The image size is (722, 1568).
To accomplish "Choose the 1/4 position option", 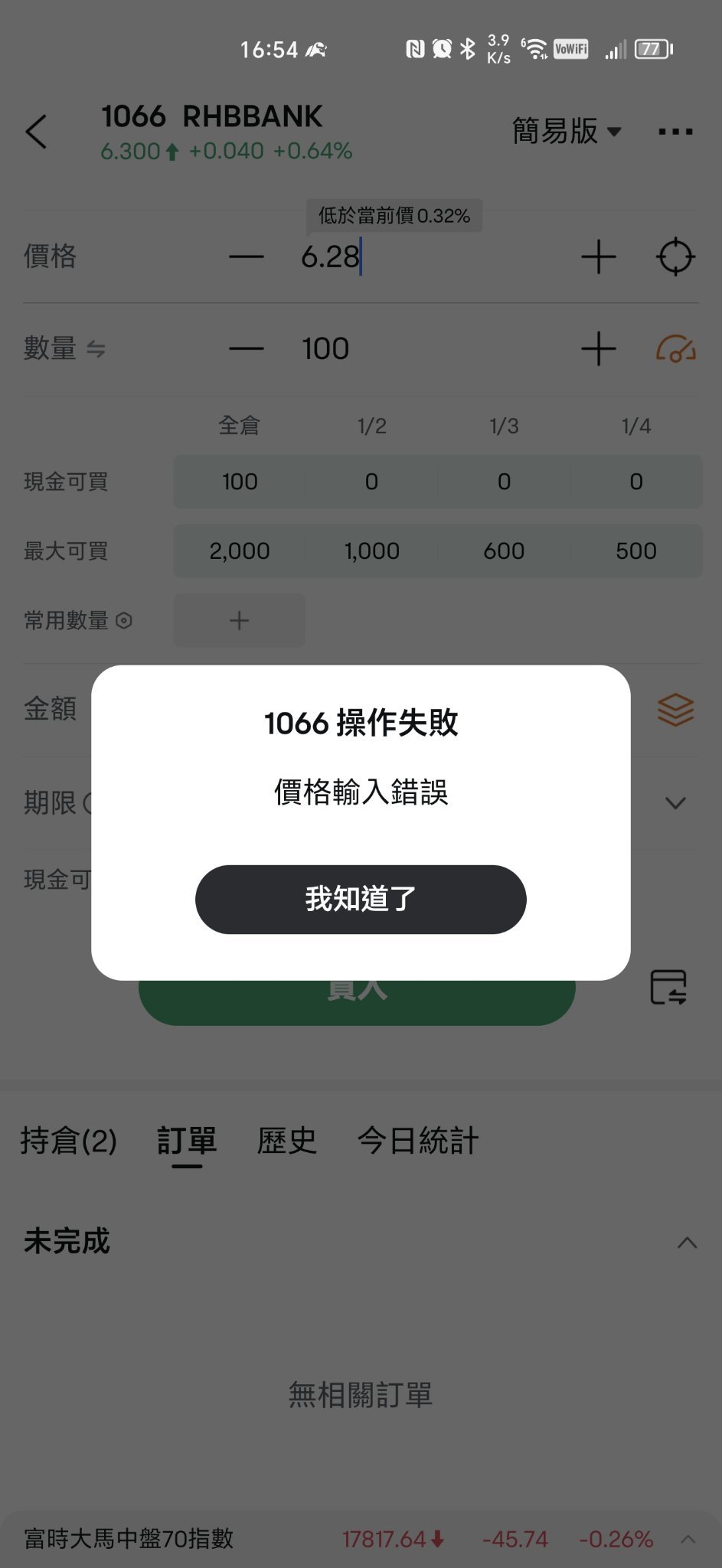I will (635, 425).
